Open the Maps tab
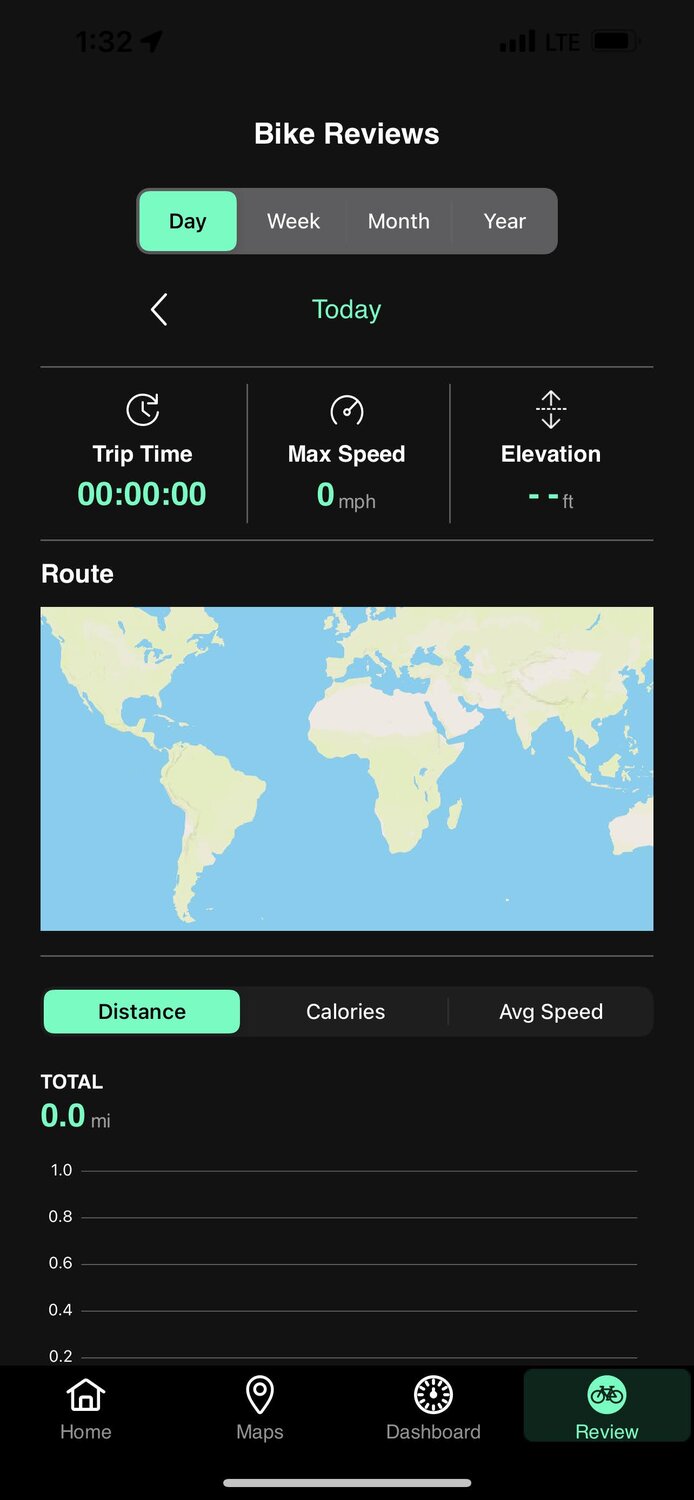Screen dimensions: 694x1500 coord(260,1408)
